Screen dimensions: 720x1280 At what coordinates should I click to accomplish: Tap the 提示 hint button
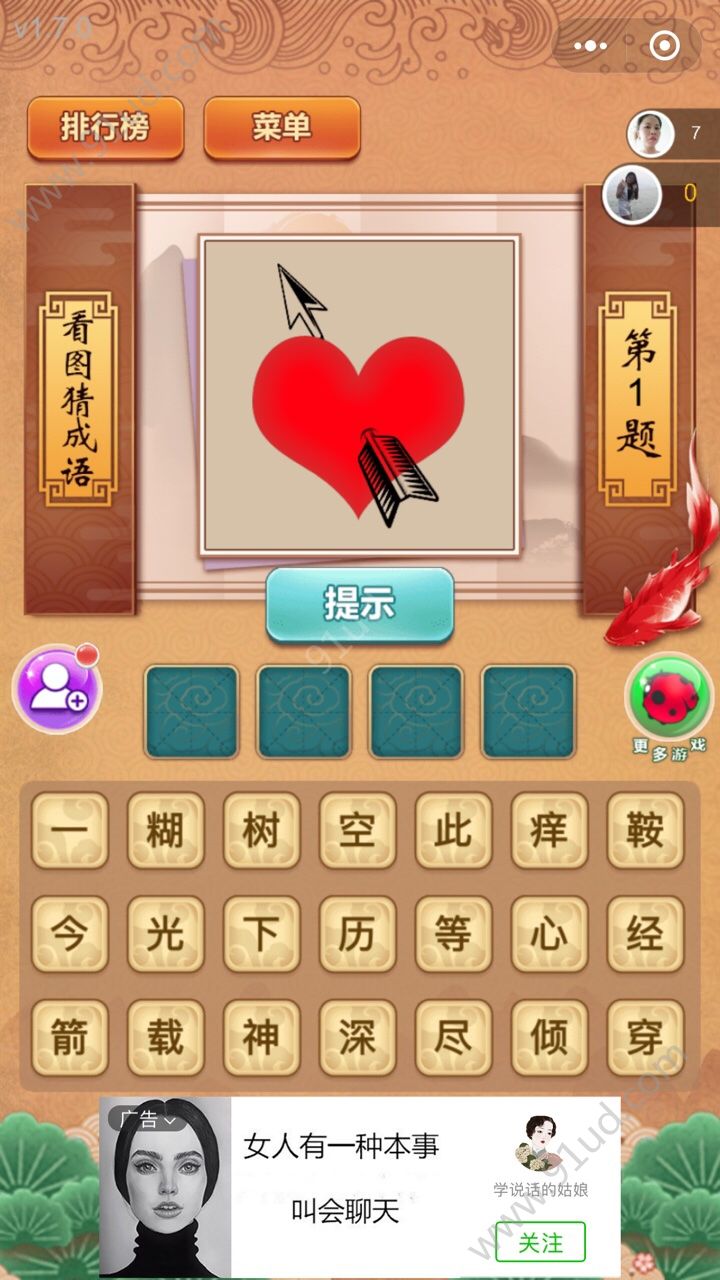(x=360, y=604)
